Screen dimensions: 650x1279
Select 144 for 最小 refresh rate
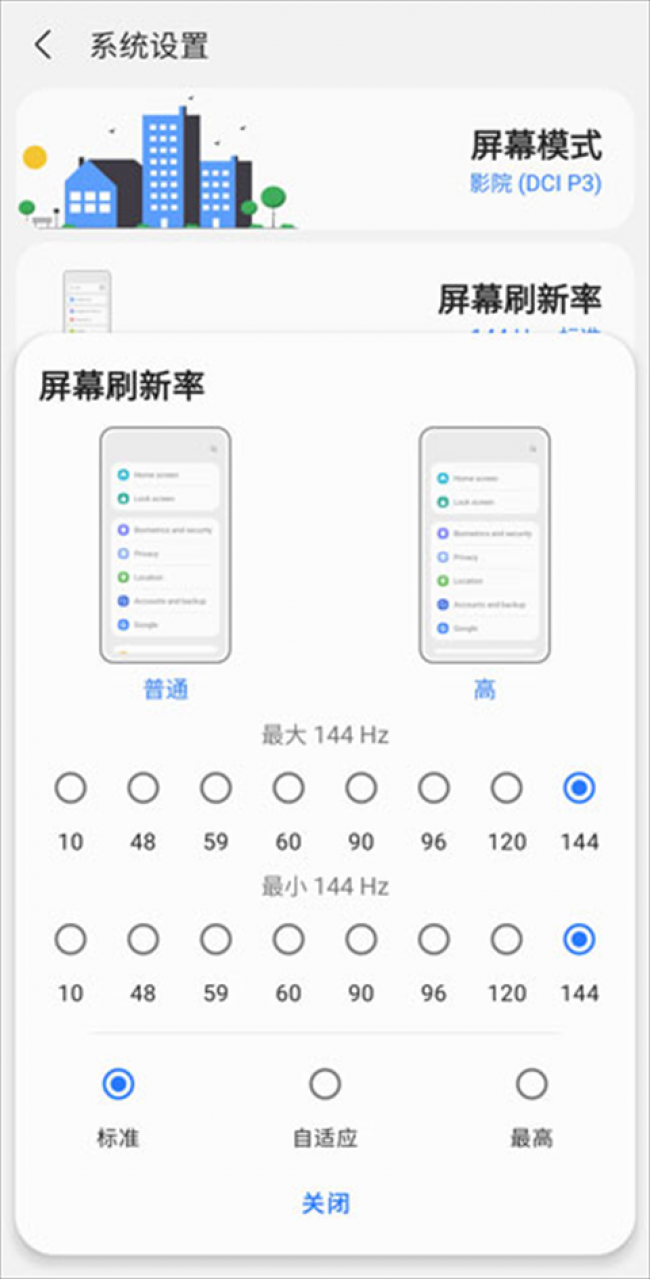pyautogui.click(x=579, y=940)
